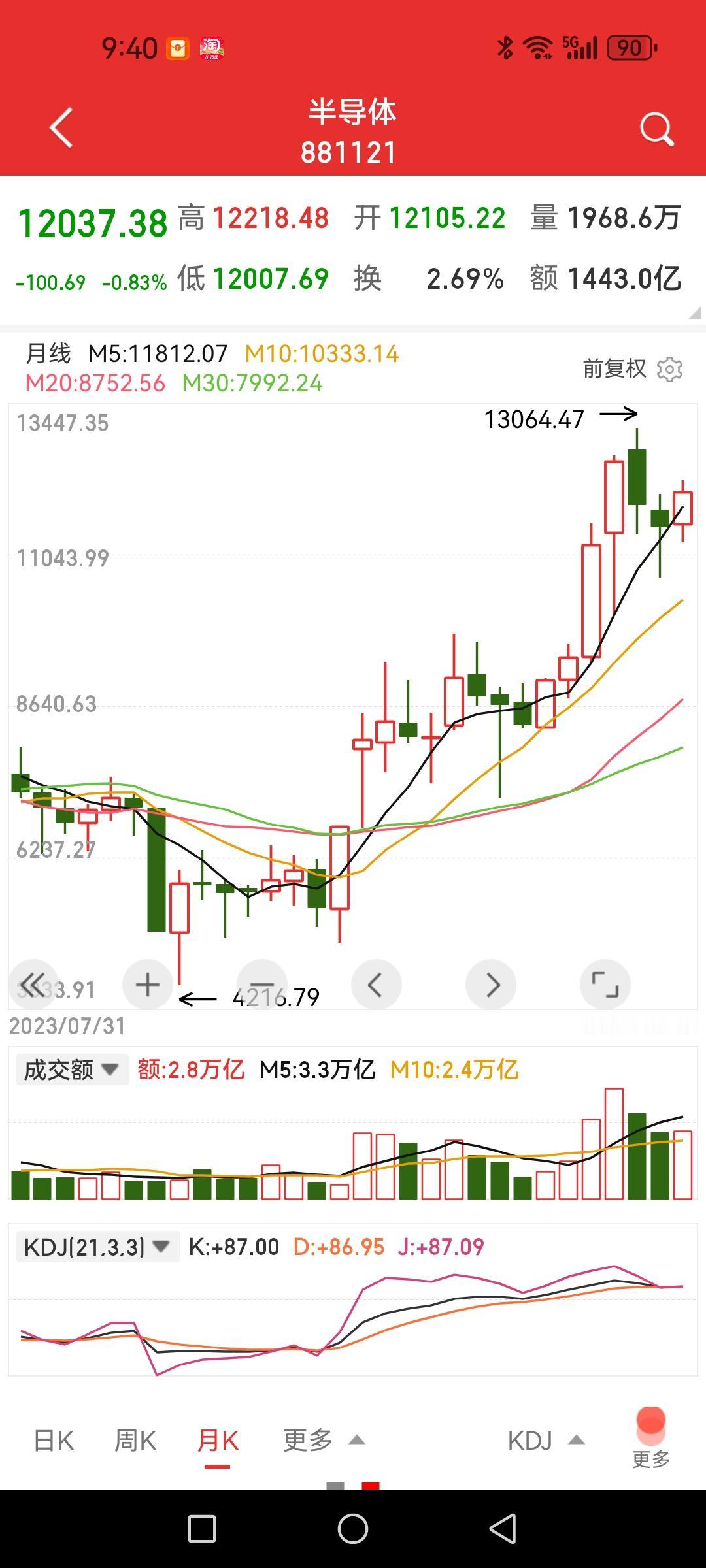The height and width of the screenshot is (1568, 706).
Task: Open the system recent apps button
Action: click(202, 1529)
